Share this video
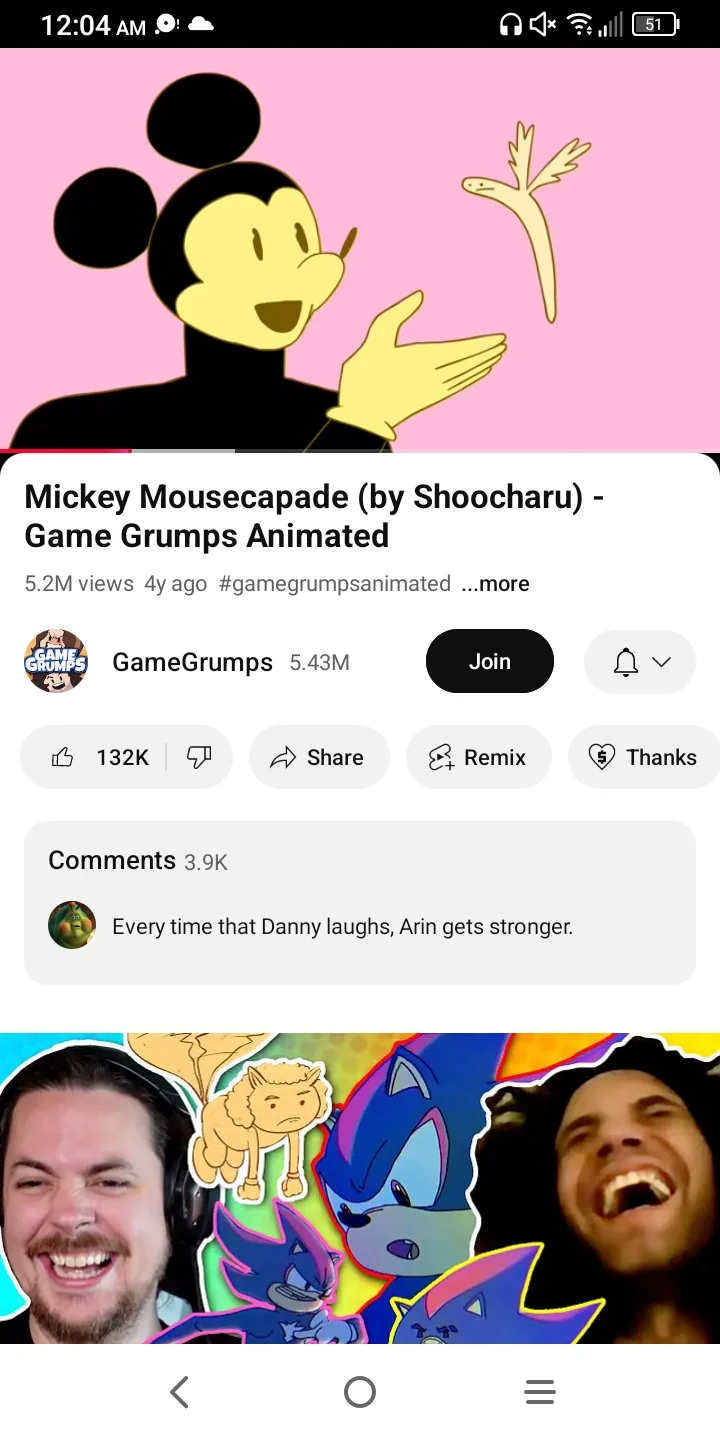The width and height of the screenshot is (720, 1440). click(318, 758)
